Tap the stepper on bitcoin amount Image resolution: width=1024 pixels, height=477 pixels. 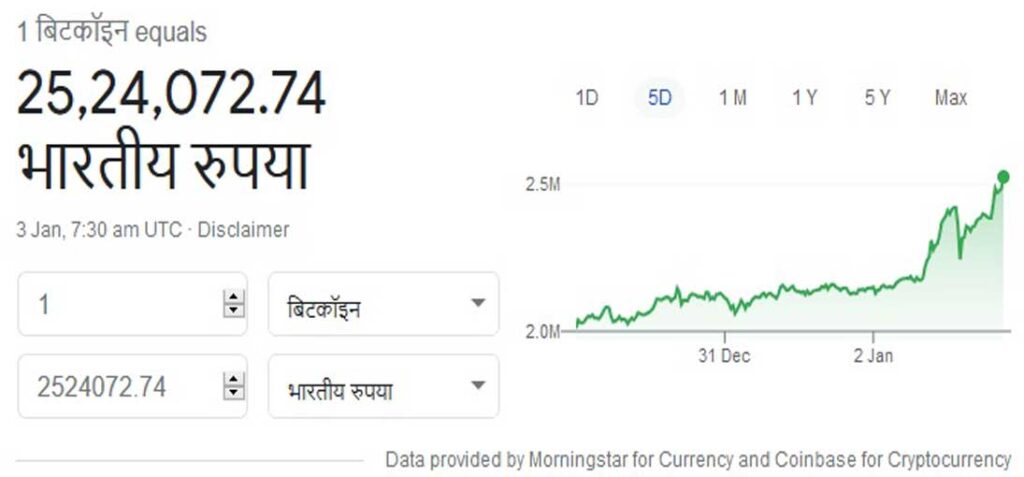(x=233, y=304)
